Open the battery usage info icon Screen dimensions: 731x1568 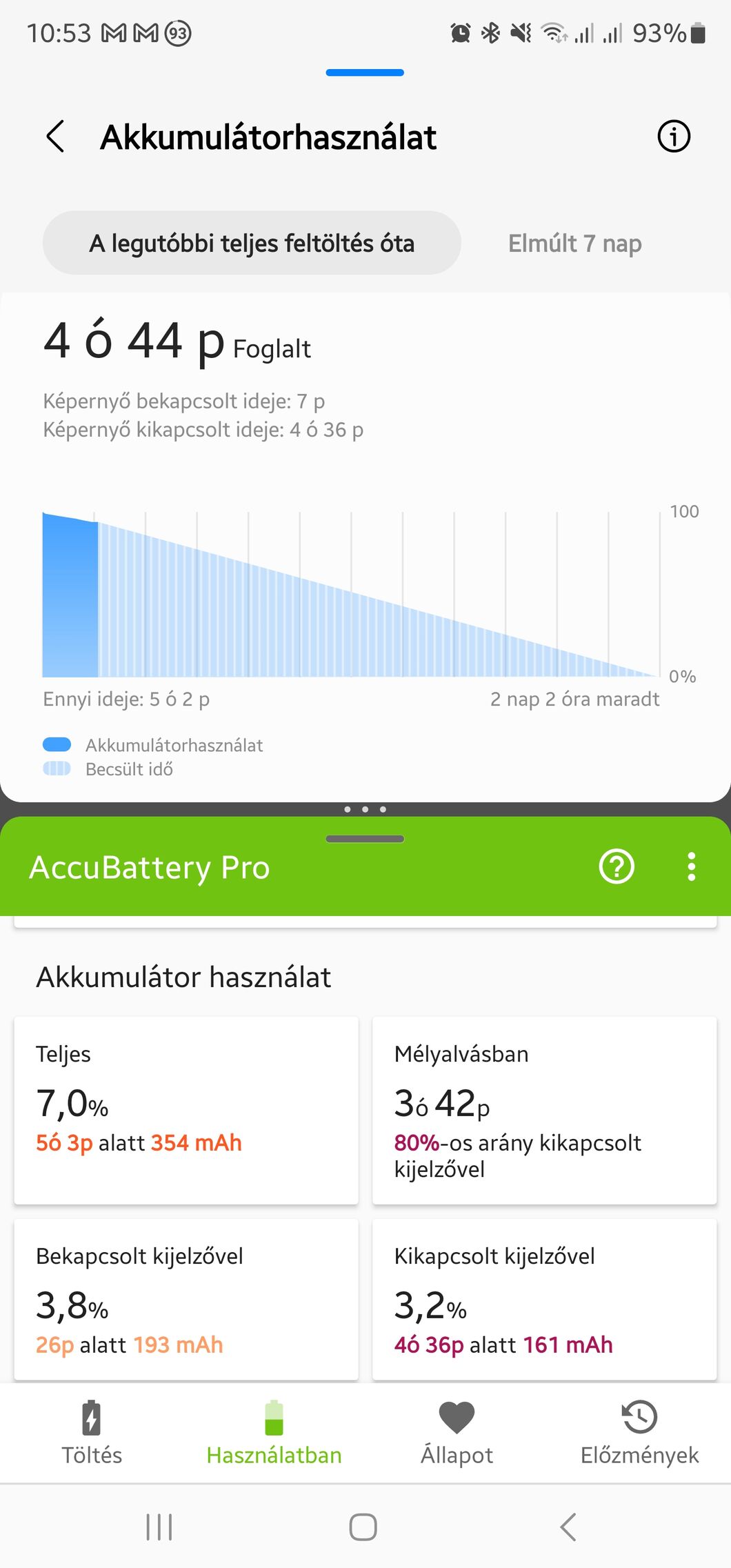pos(673,137)
